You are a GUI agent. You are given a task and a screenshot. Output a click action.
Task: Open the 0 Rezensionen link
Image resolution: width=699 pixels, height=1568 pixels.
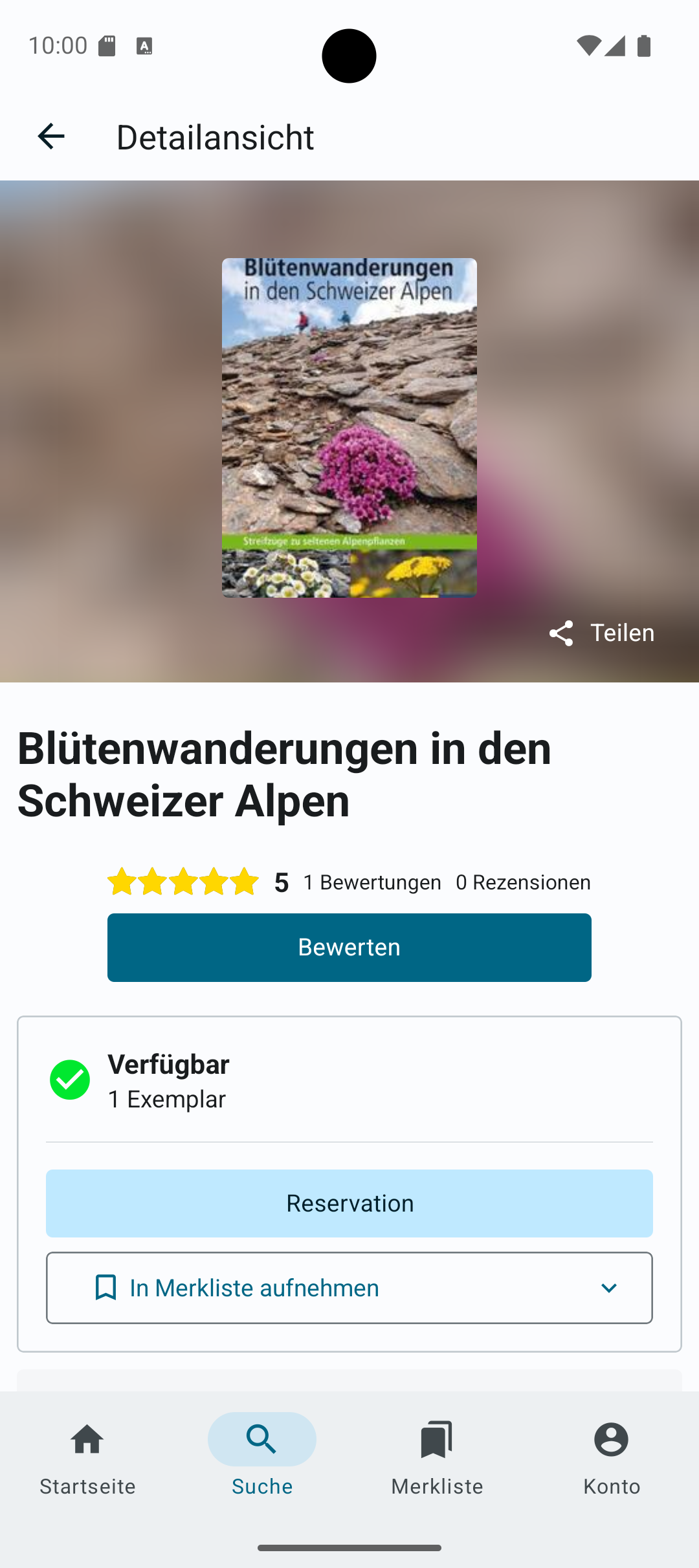[522, 882]
